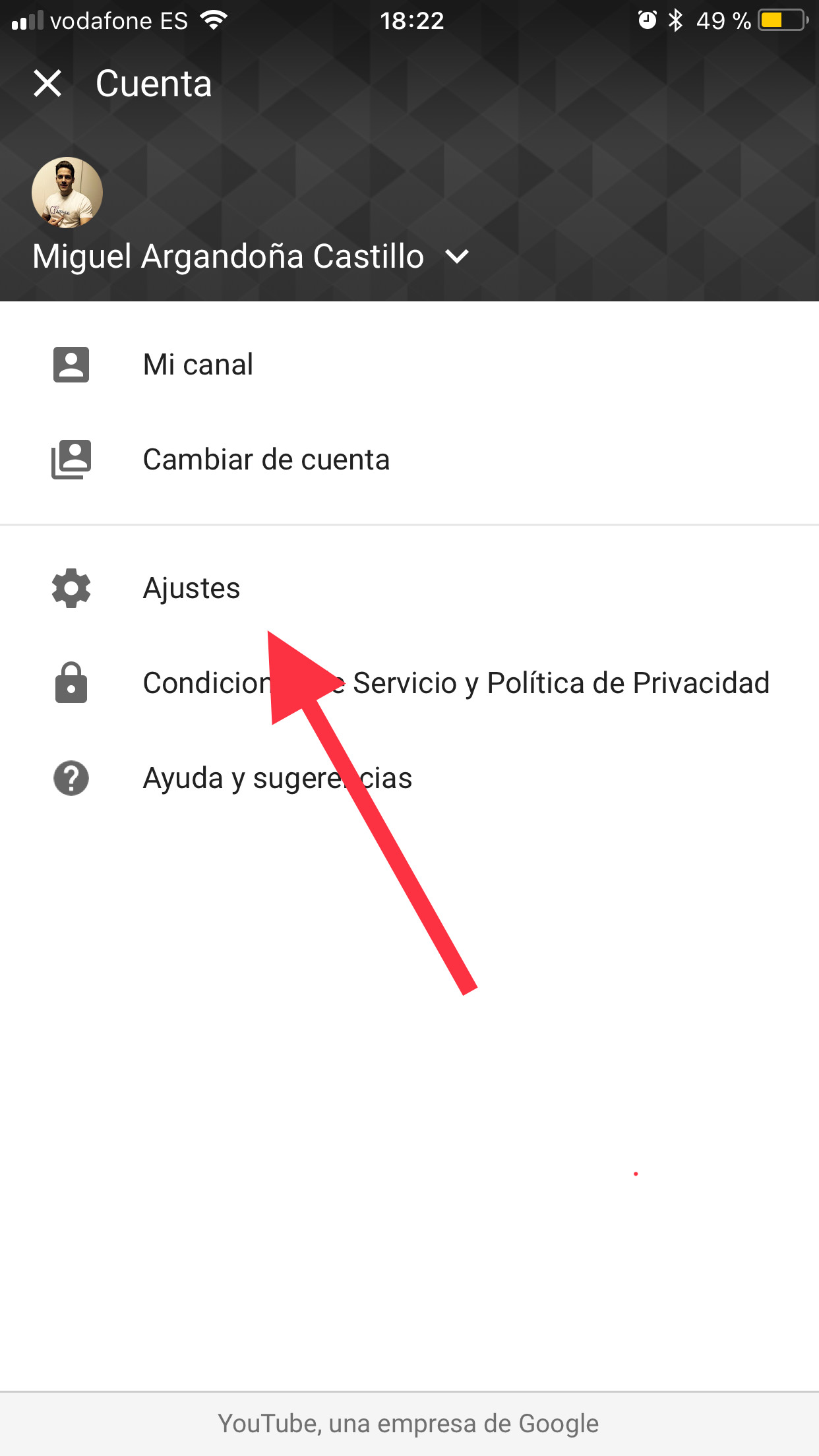The height and width of the screenshot is (1456, 819).
Task: Tap the Ajustes gear icon
Action: tap(71, 588)
